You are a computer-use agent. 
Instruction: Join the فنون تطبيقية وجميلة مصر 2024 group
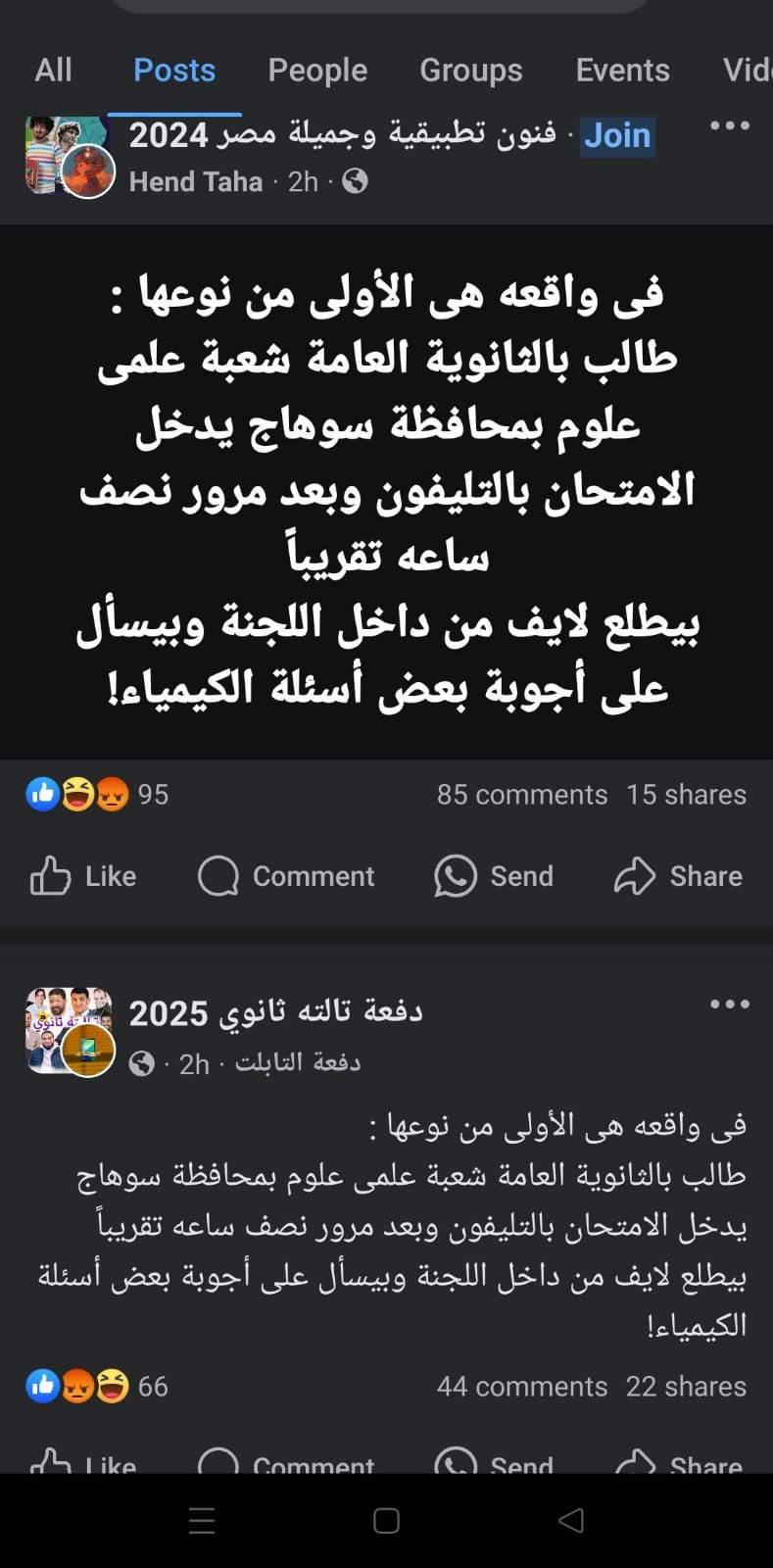(x=617, y=135)
